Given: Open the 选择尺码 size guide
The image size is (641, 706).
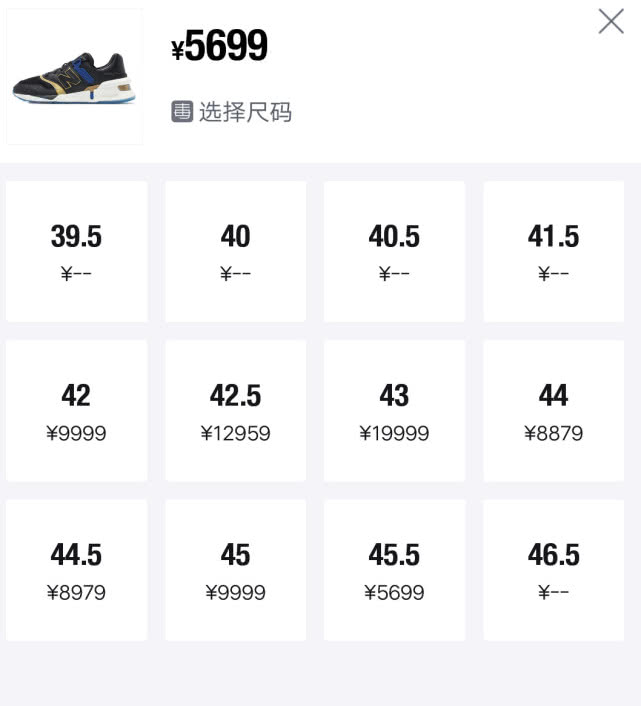Looking at the screenshot, I should [x=232, y=112].
